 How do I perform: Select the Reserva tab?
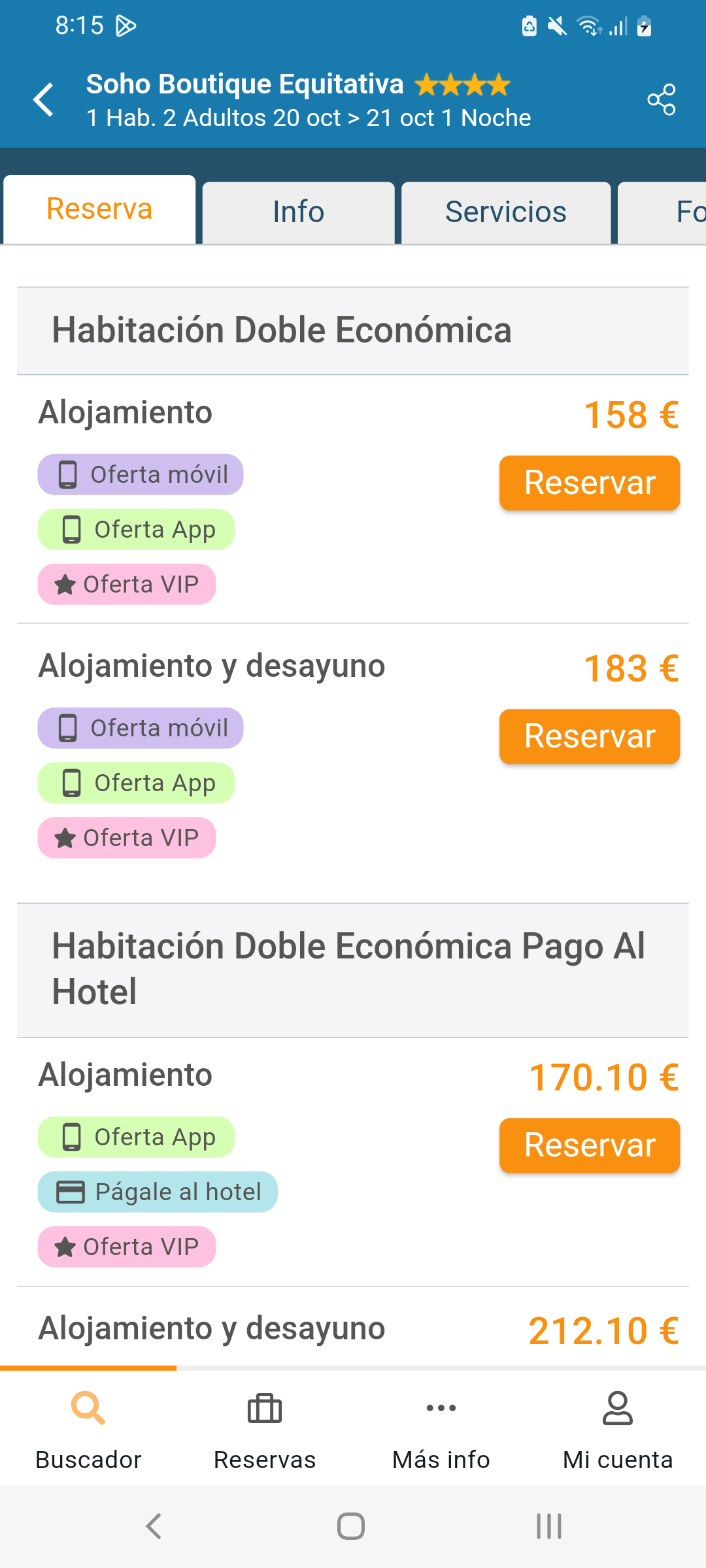pyautogui.click(x=99, y=210)
